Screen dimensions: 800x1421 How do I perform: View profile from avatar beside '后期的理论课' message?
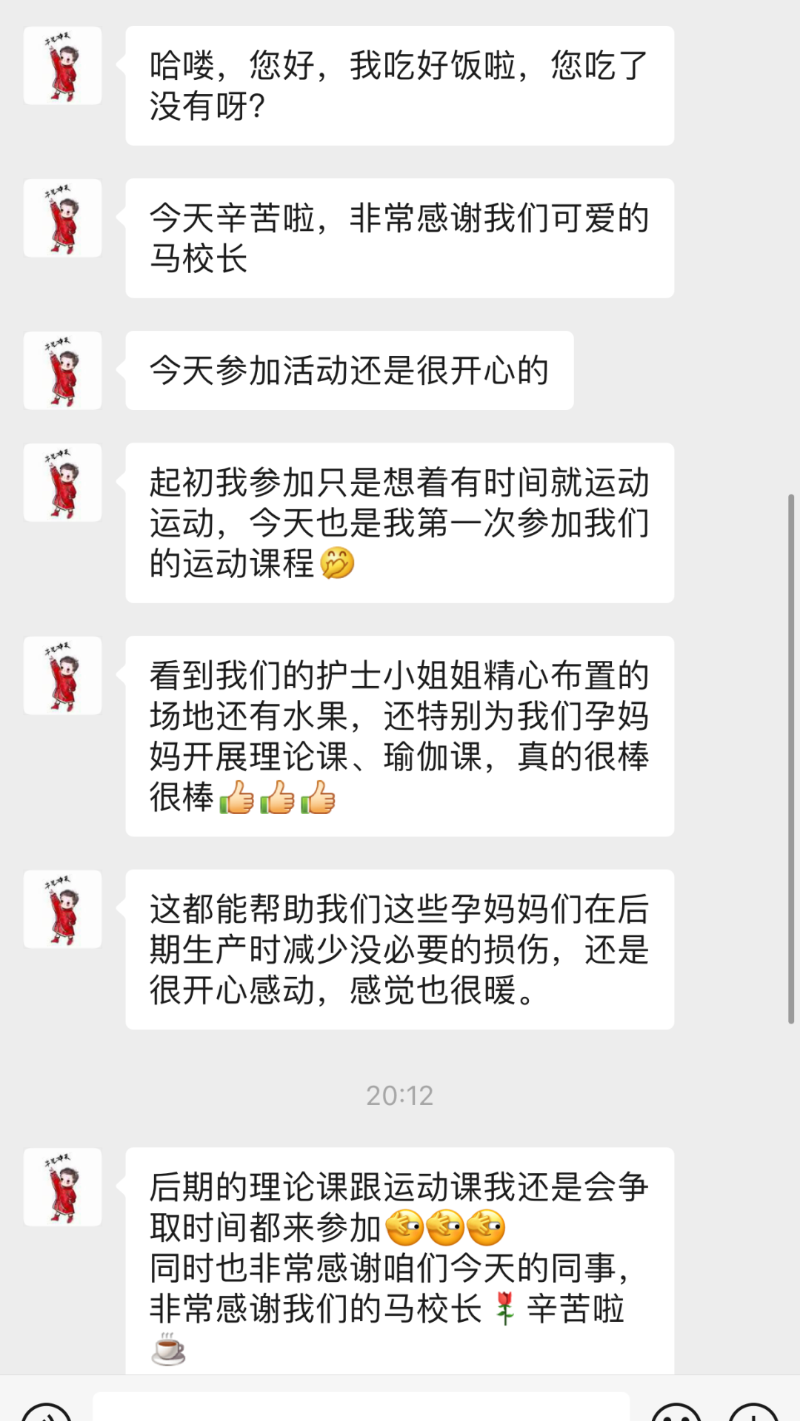tap(62, 1186)
